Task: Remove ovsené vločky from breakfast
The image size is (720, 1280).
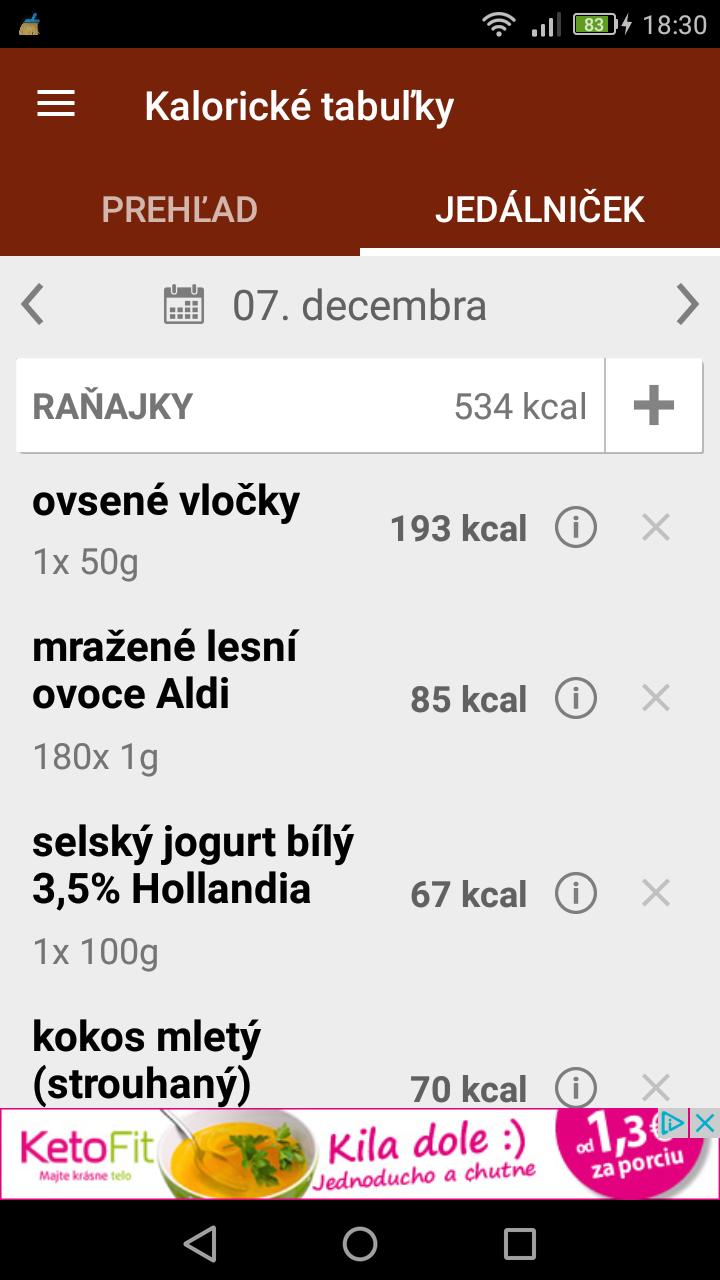Action: coord(656,527)
